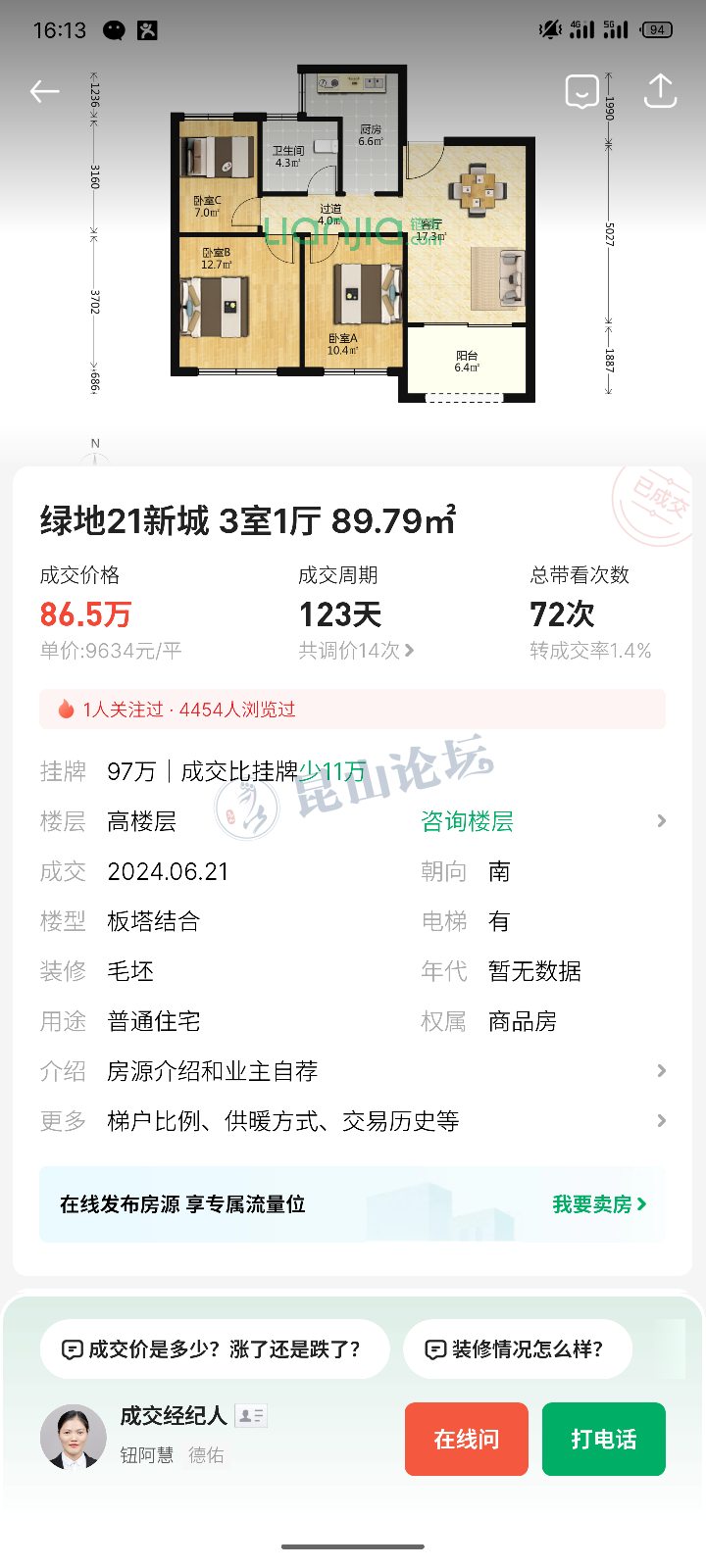Tap 我要卖房 to list your home
This screenshot has width=706, height=1568.
pos(598,1204)
